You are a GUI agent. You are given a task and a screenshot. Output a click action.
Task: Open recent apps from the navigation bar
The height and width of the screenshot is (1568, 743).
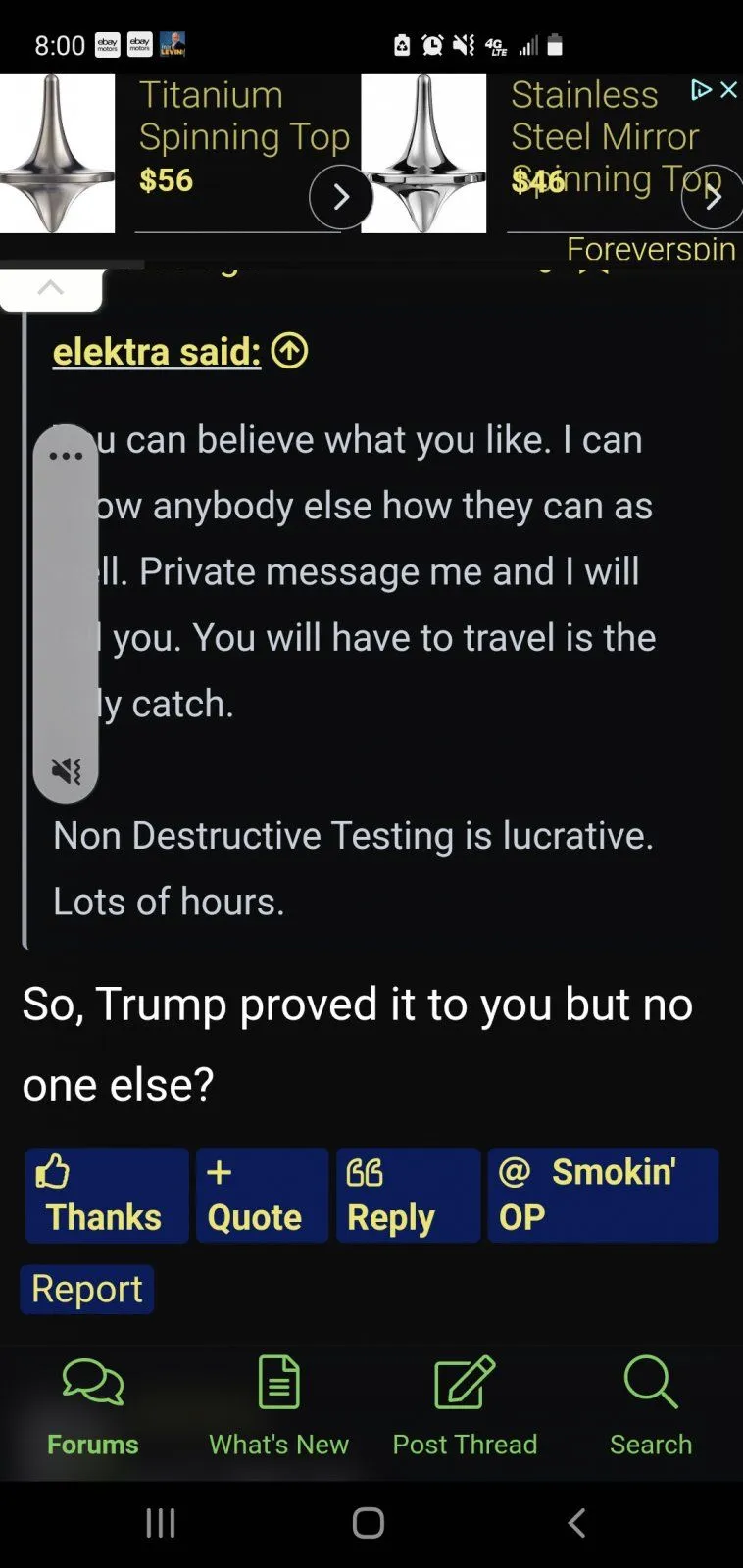161,1522
